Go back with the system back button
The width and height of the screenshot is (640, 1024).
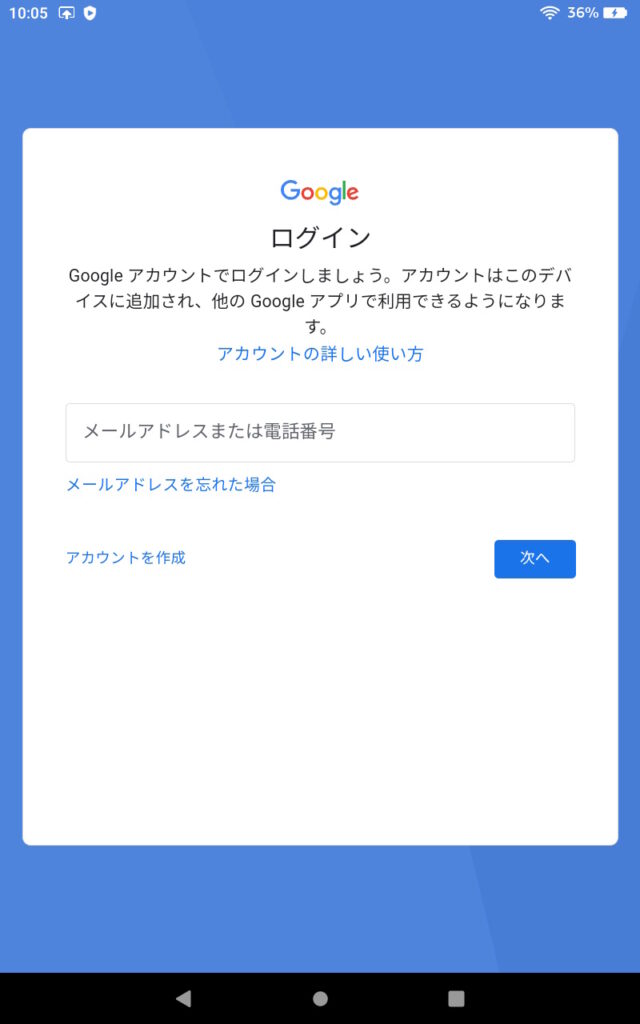click(x=184, y=998)
